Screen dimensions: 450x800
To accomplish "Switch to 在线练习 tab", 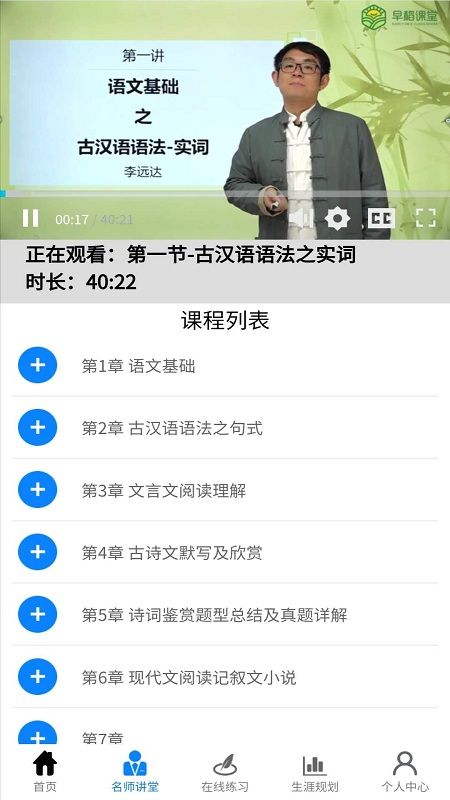I will click(224, 771).
